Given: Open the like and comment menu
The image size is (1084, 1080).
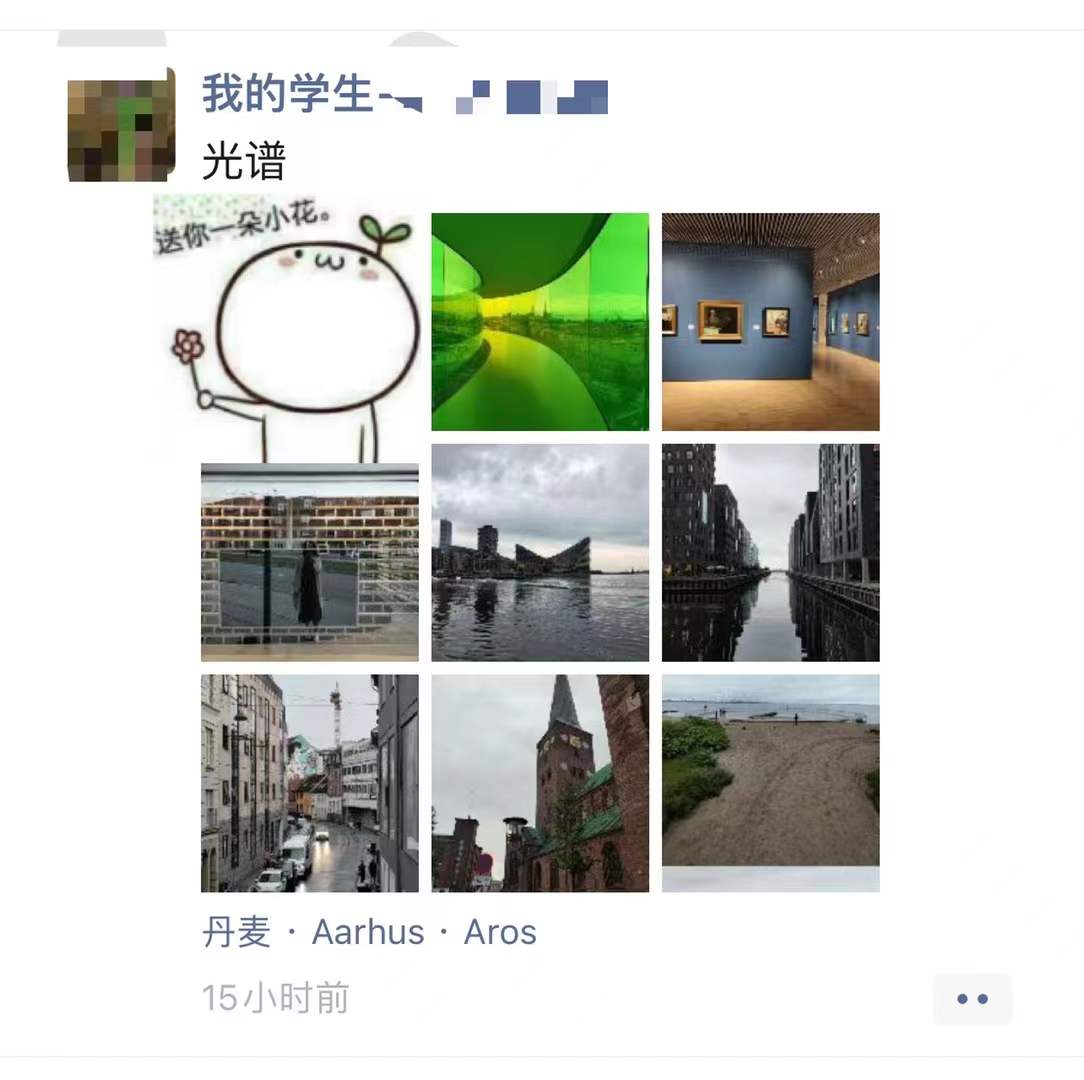Looking at the screenshot, I should [972, 998].
